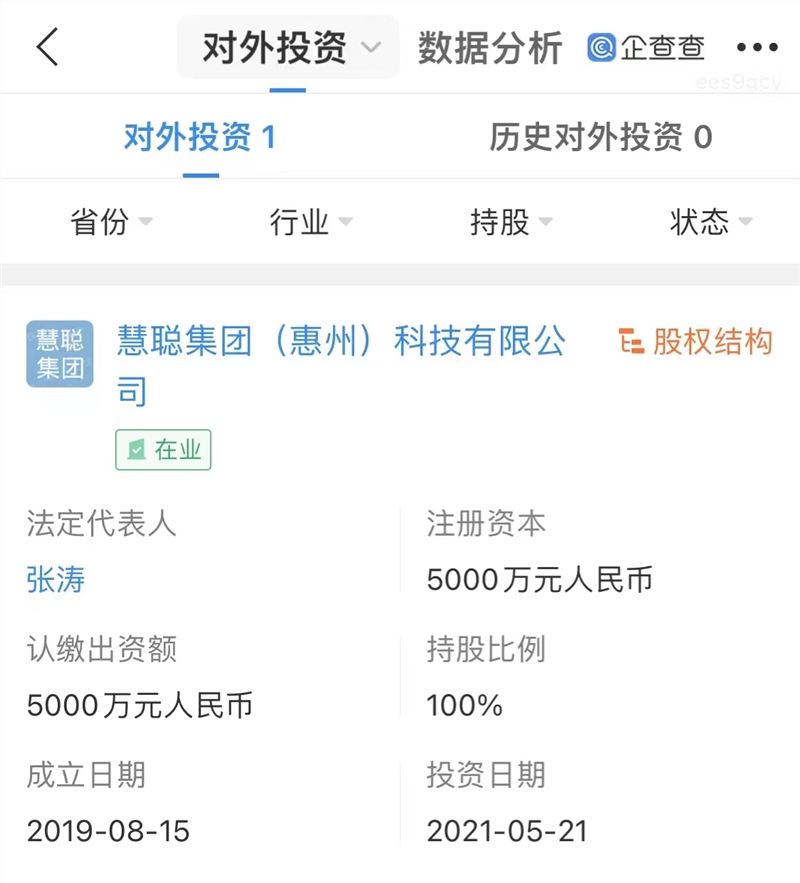Open the three-dot overflow menu
800x883 pixels.
756,47
